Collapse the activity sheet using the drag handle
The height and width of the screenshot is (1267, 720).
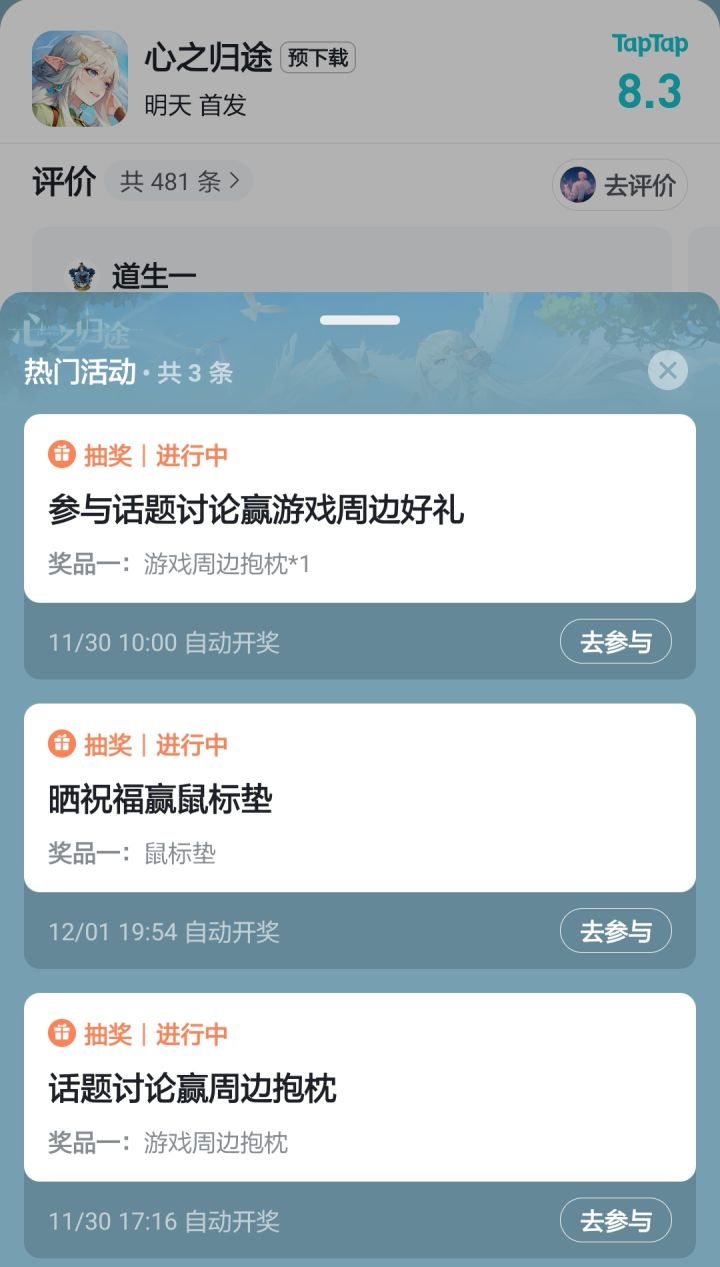coord(359,319)
